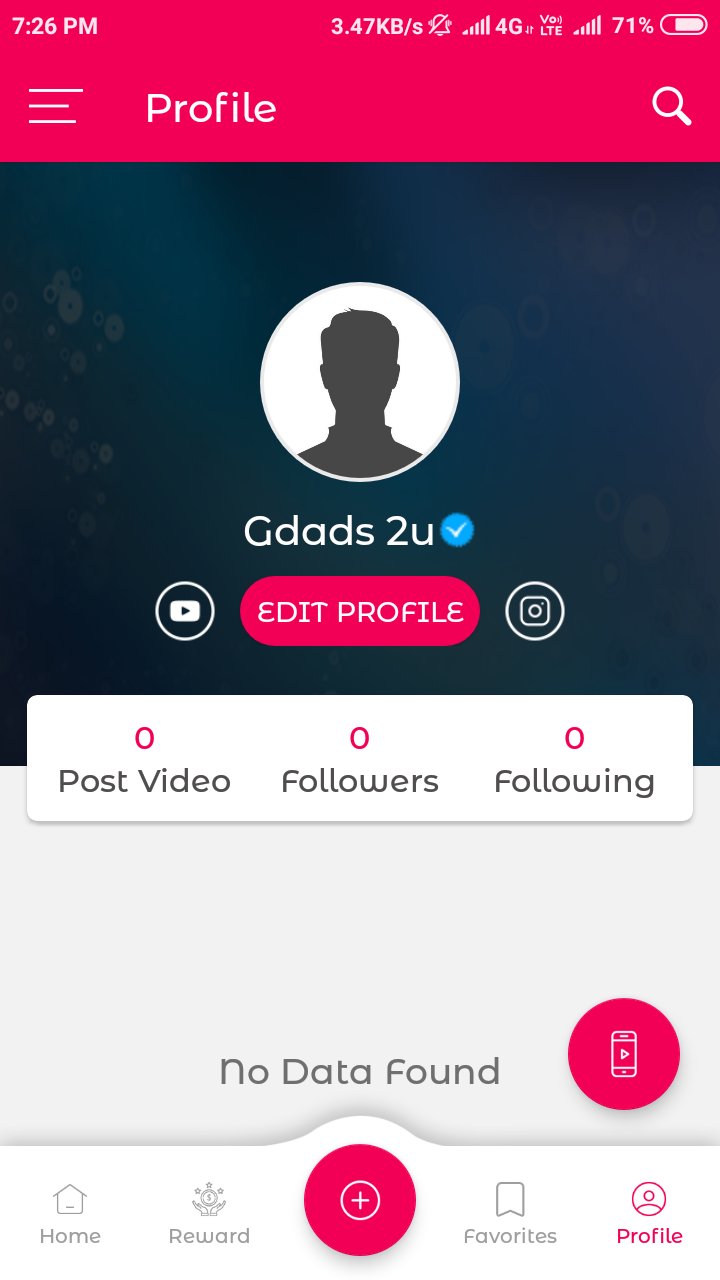Open the Followers list
Image resolution: width=720 pixels, height=1280 pixels.
(x=360, y=760)
